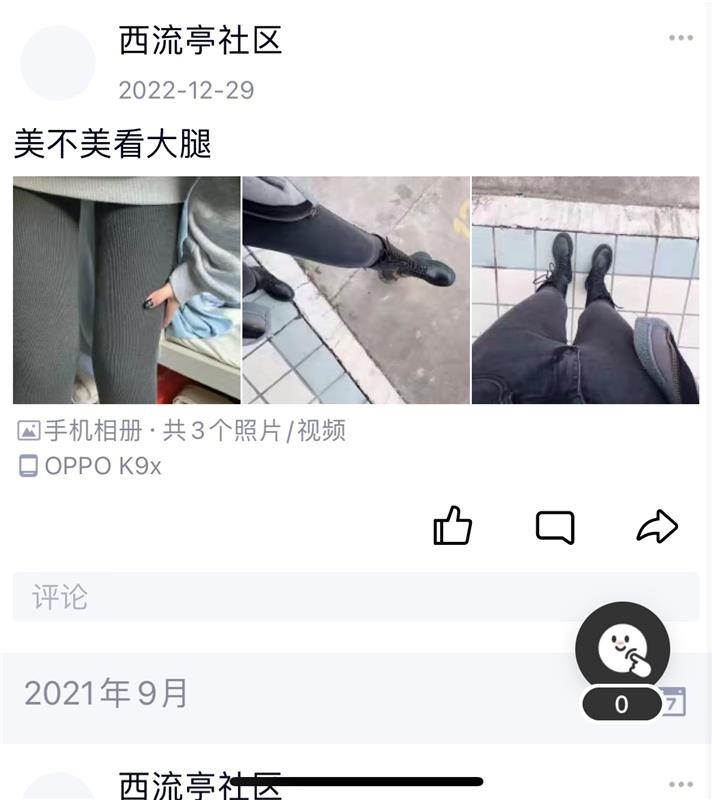
Task: Tap the floating mascot button showing 0
Action: 622,650
